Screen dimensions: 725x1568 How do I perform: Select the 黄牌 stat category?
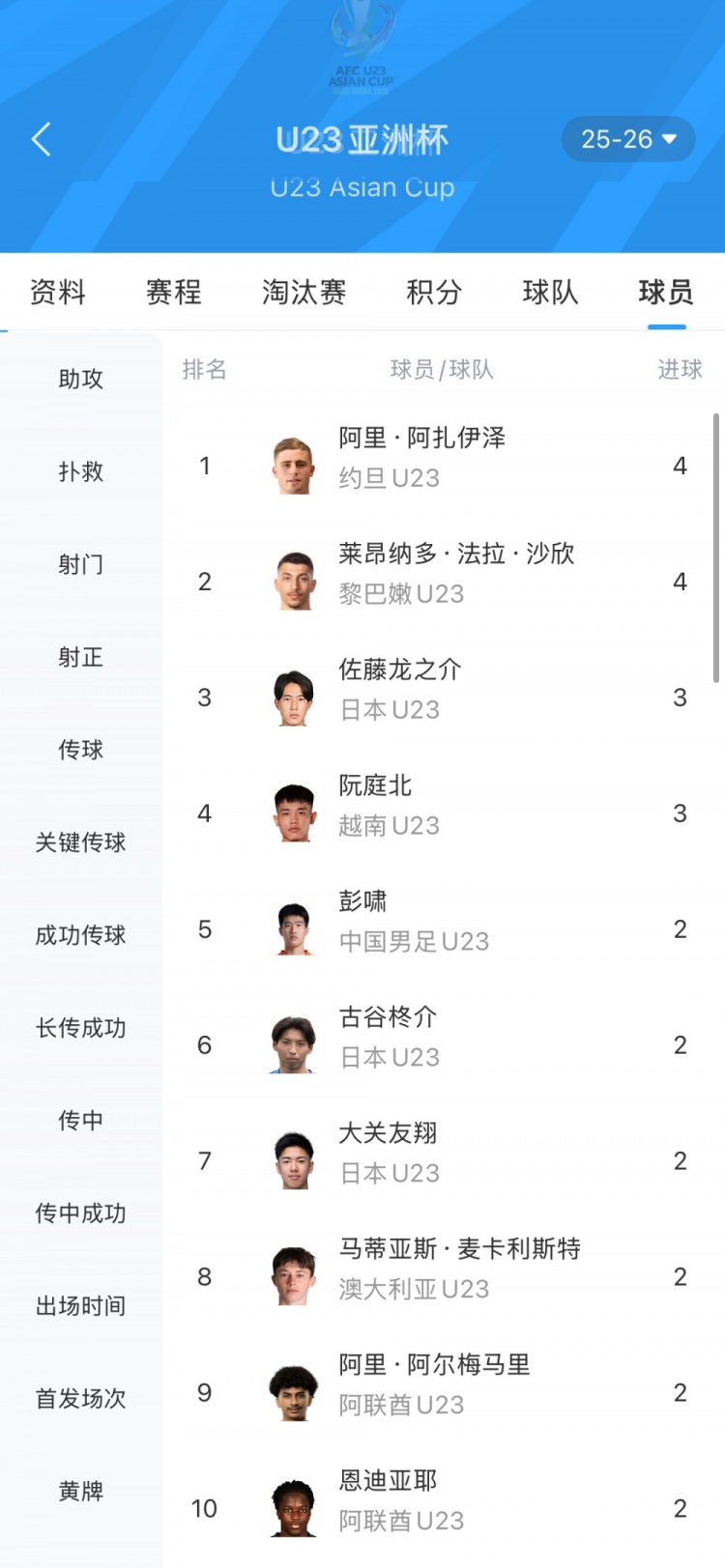(x=80, y=1492)
